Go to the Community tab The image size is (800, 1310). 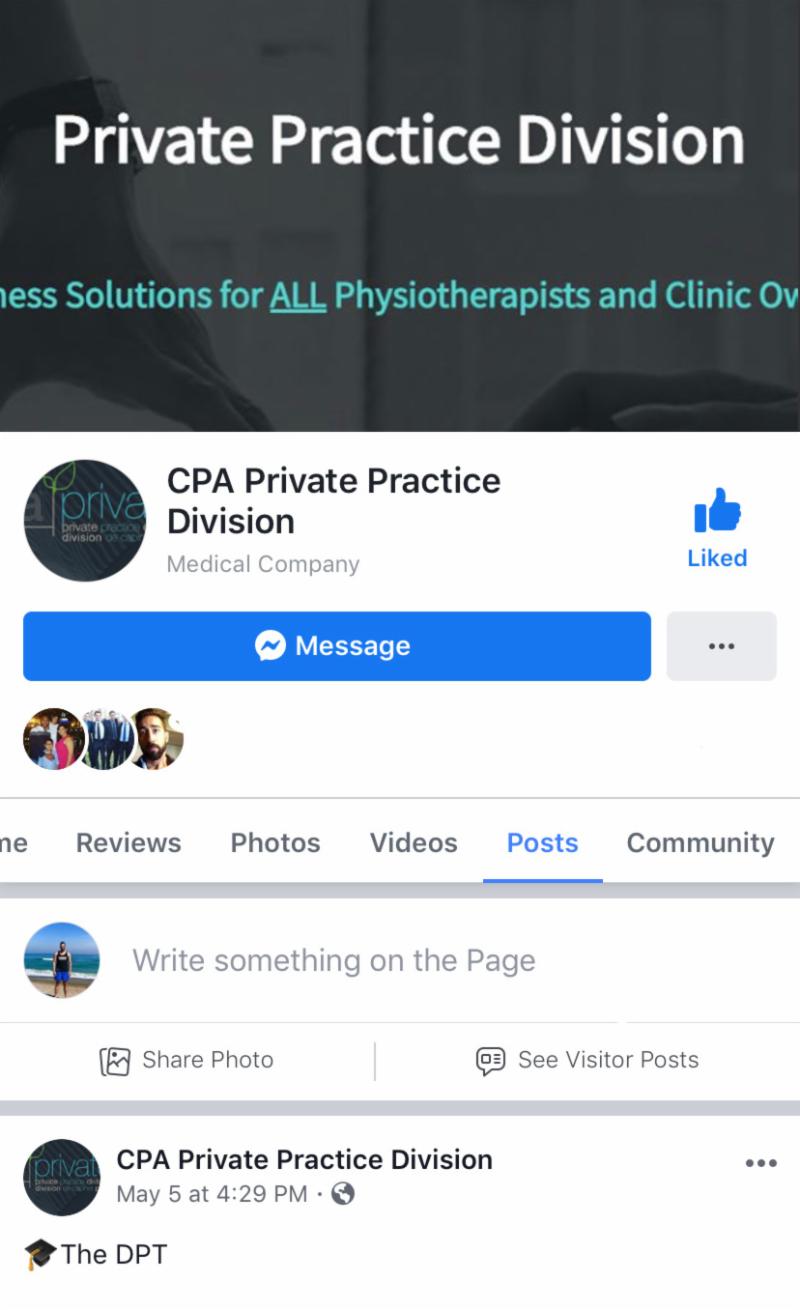pyautogui.click(x=700, y=843)
